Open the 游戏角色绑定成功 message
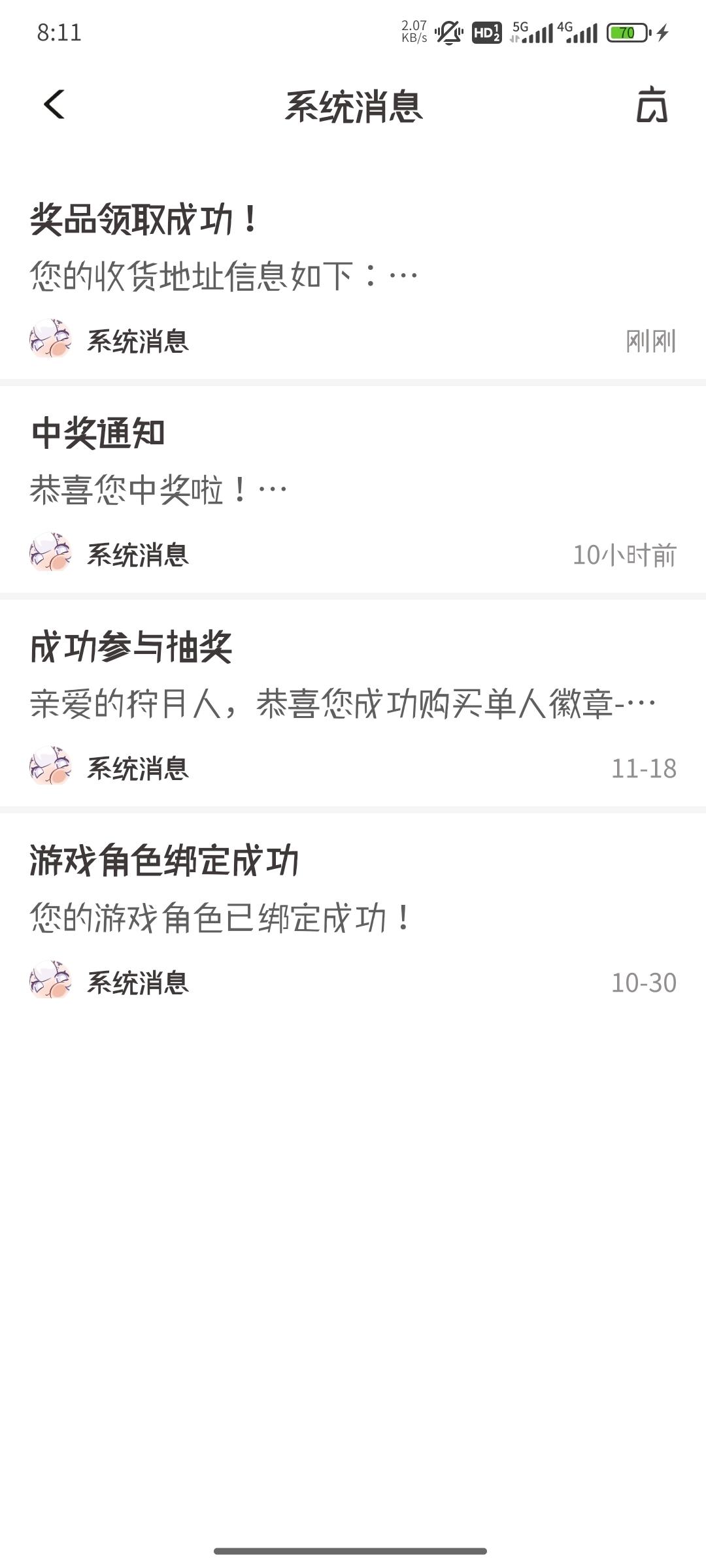 353,918
